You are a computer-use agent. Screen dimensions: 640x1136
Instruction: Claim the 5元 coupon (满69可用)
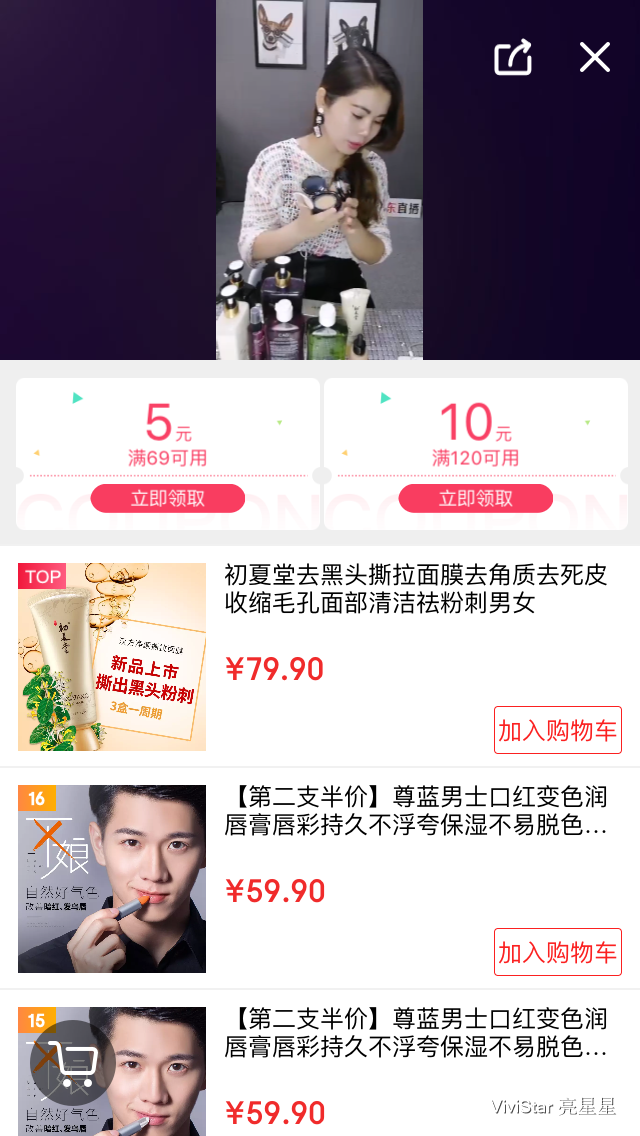tap(168, 498)
